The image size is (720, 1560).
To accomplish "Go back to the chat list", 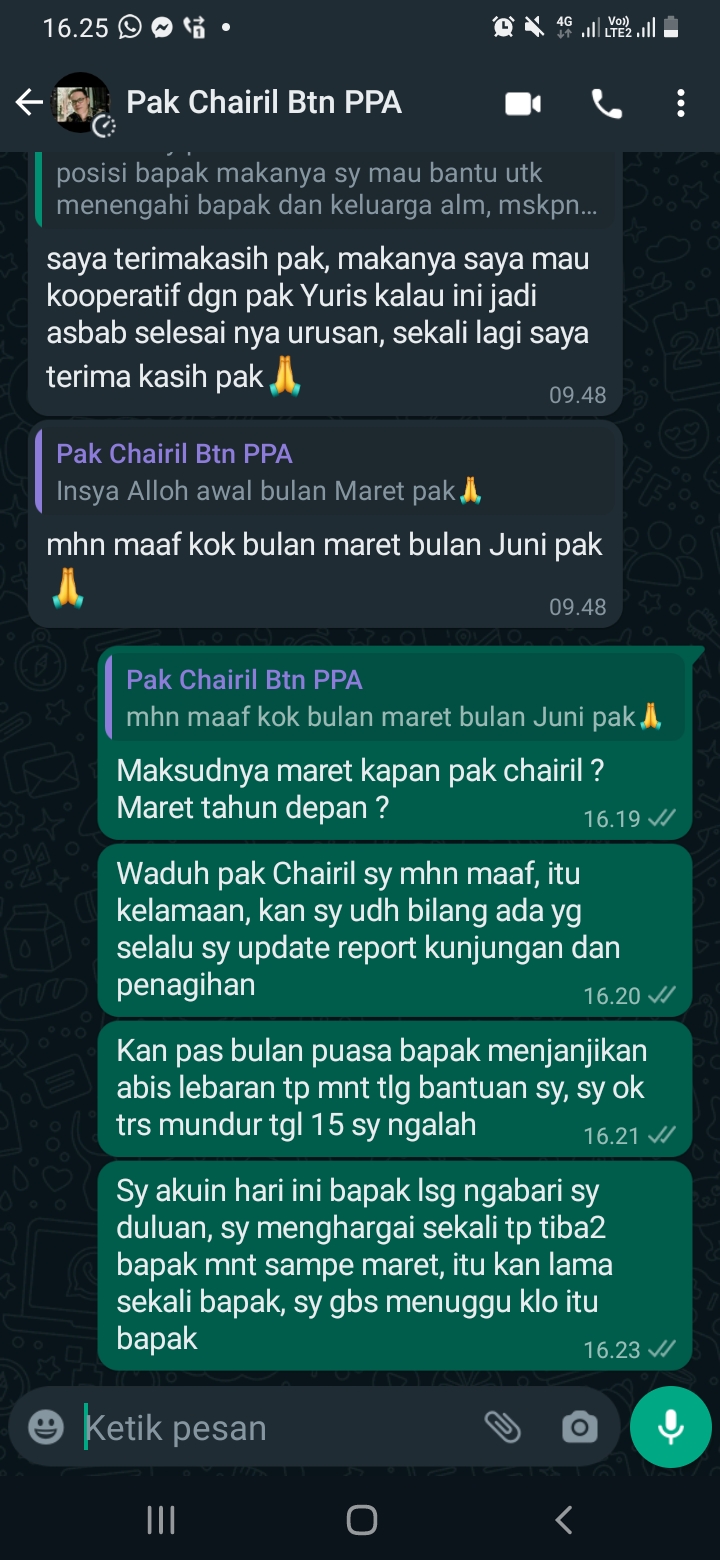I will point(29,102).
